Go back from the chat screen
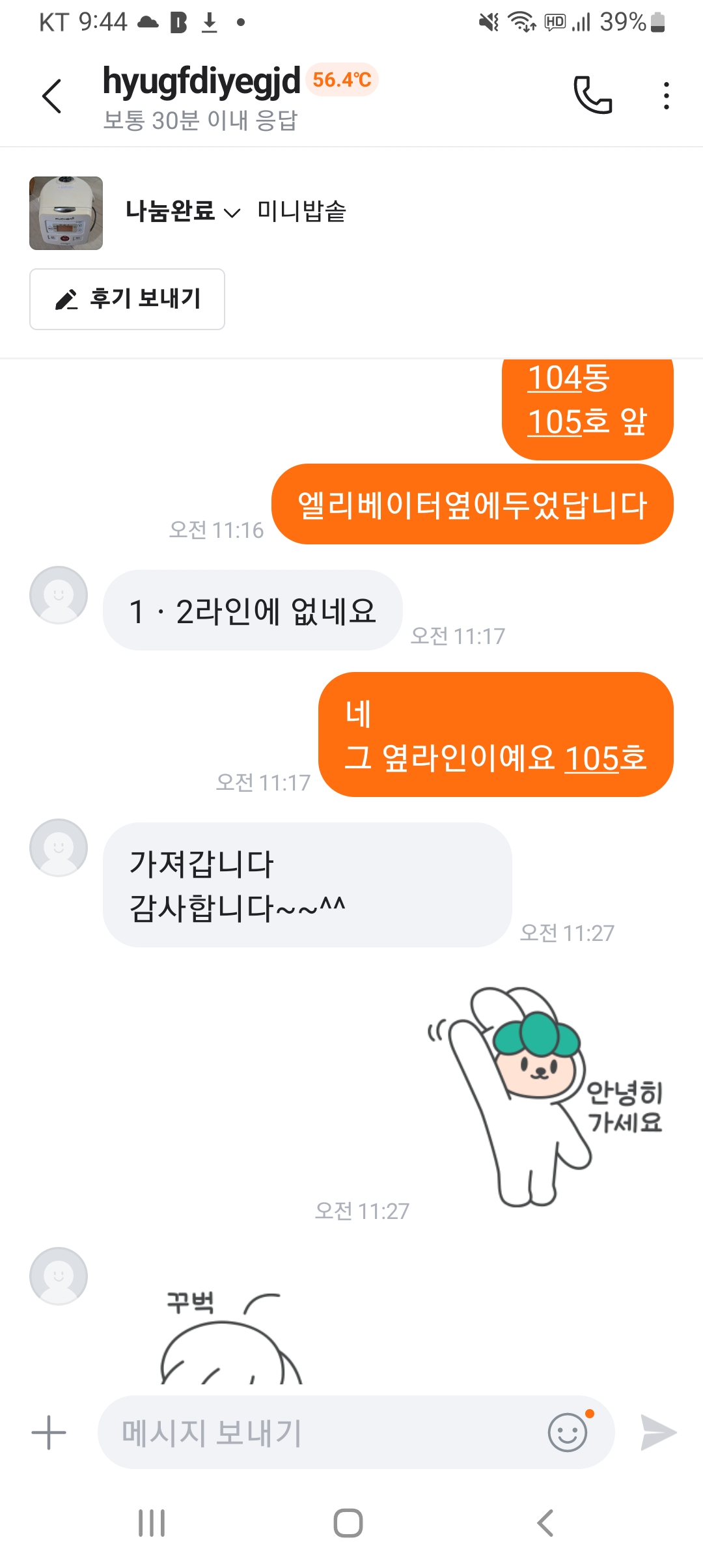Image resolution: width=703 pixels, height=1568 pixels. coord(52,96)
